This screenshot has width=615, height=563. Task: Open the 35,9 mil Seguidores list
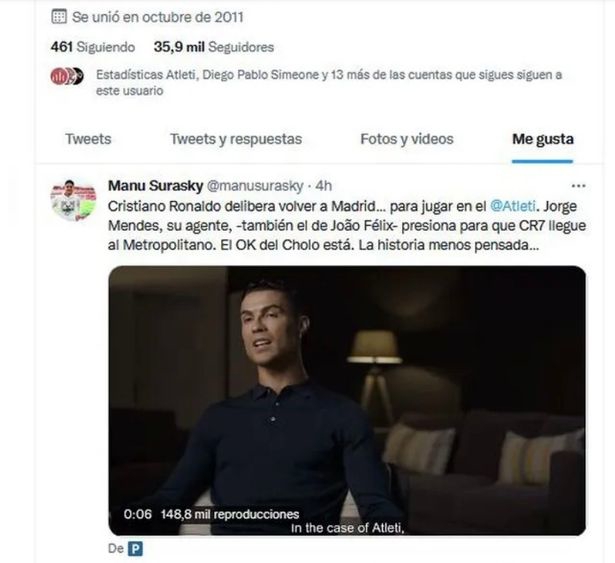213,47
